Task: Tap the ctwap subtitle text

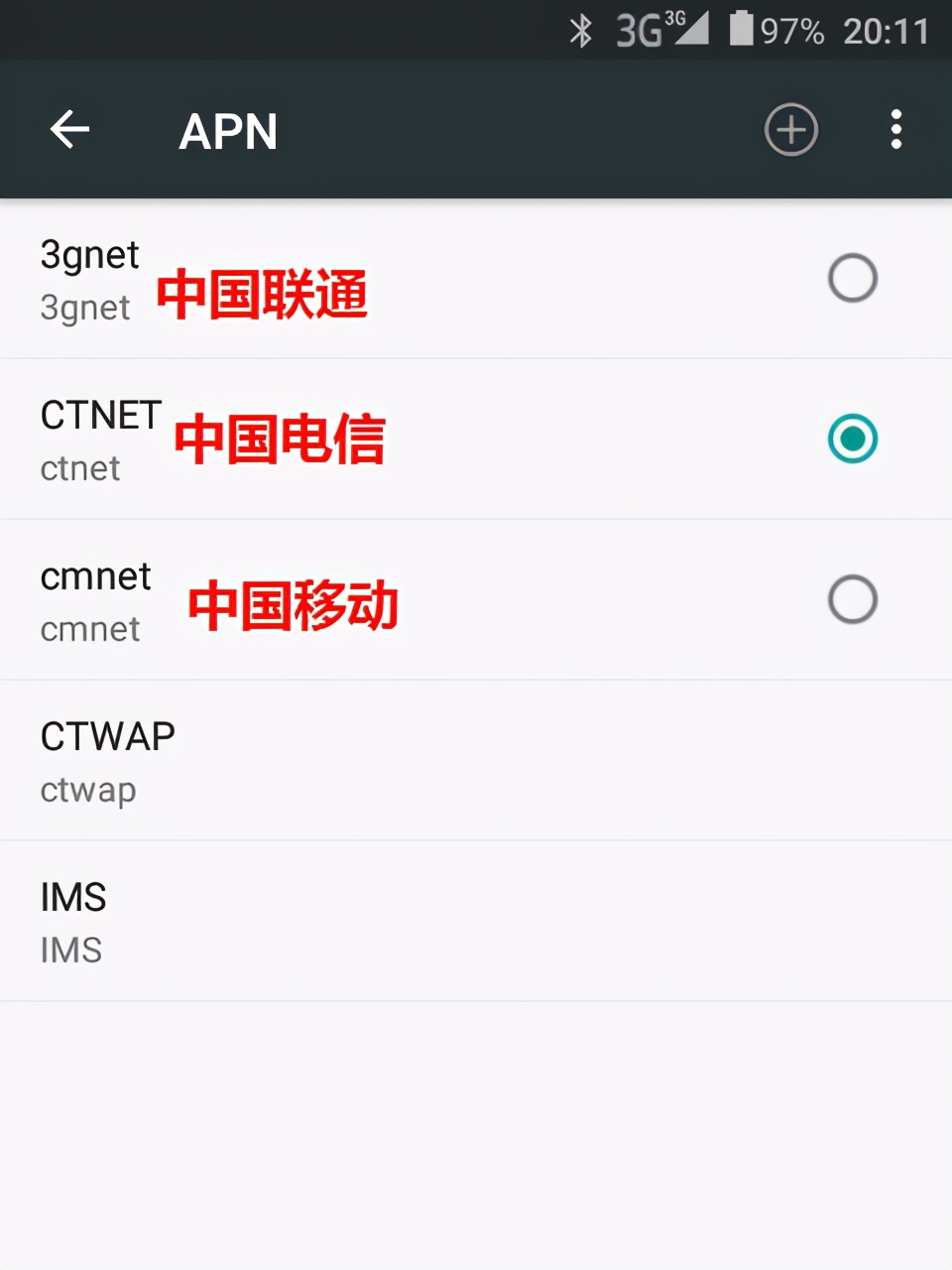Action: (88, 790)
